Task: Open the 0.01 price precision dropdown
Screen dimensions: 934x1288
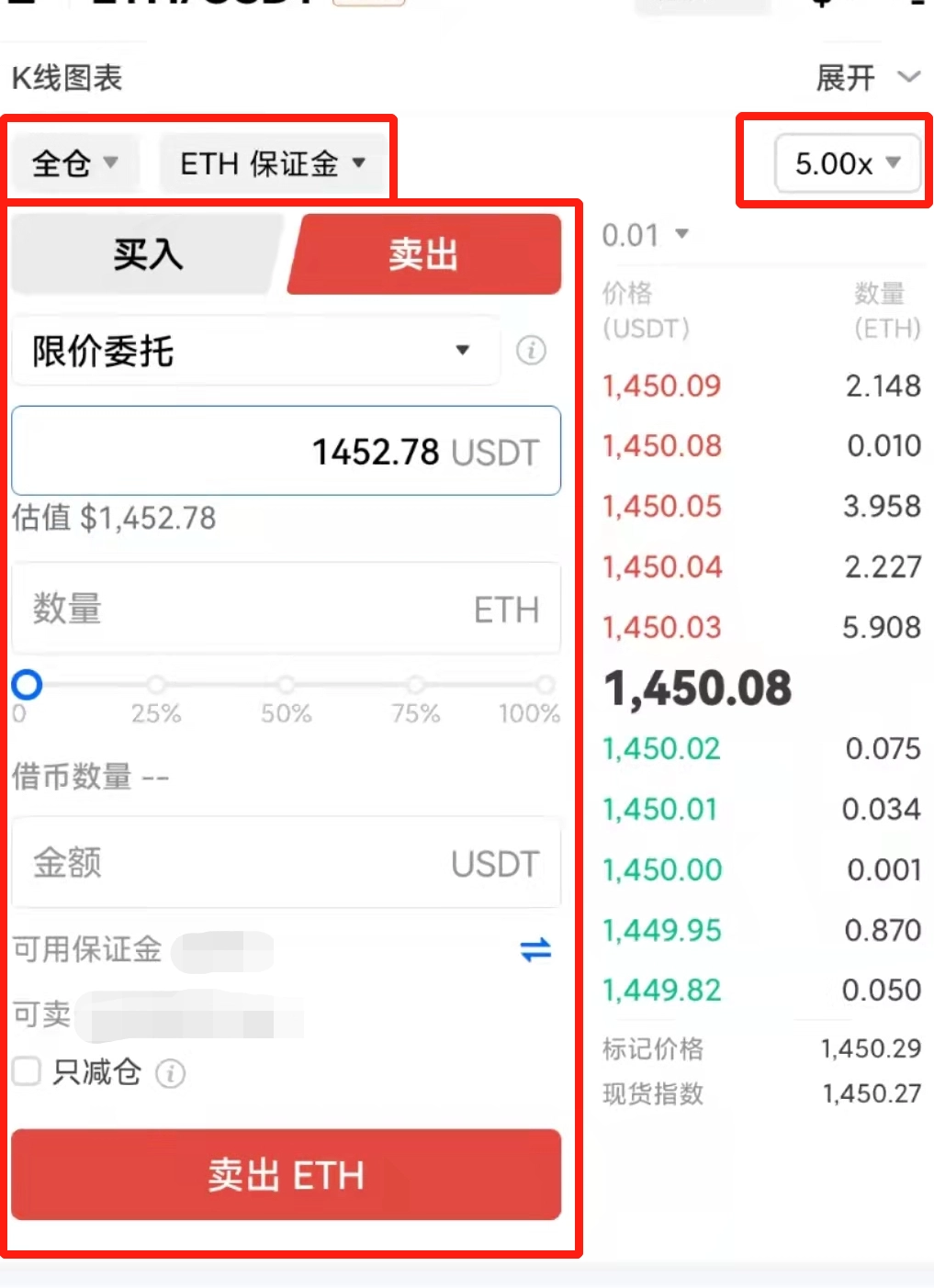Action: tap(645, 235)
